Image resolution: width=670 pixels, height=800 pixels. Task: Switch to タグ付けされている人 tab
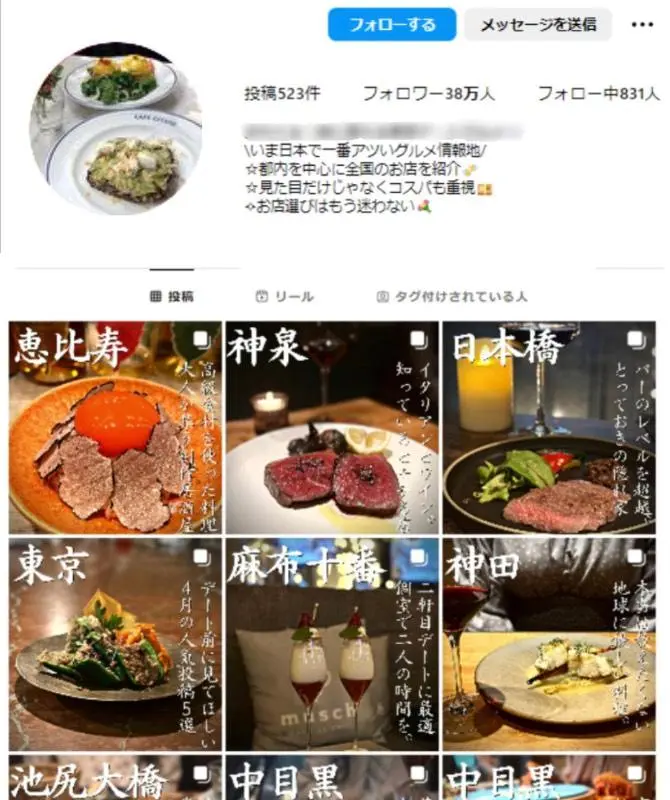click(452, 296)
